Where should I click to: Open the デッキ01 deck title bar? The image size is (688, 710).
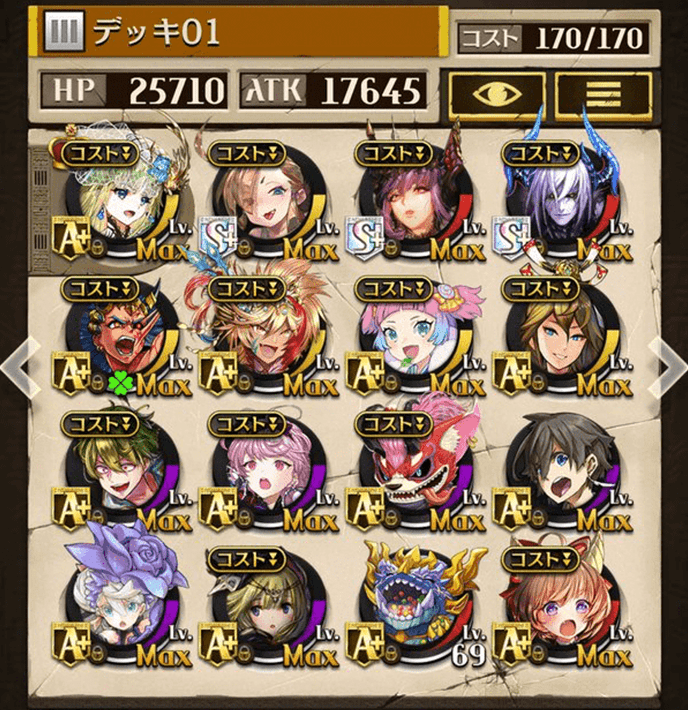pyautogui.click(x=240, y=33)
